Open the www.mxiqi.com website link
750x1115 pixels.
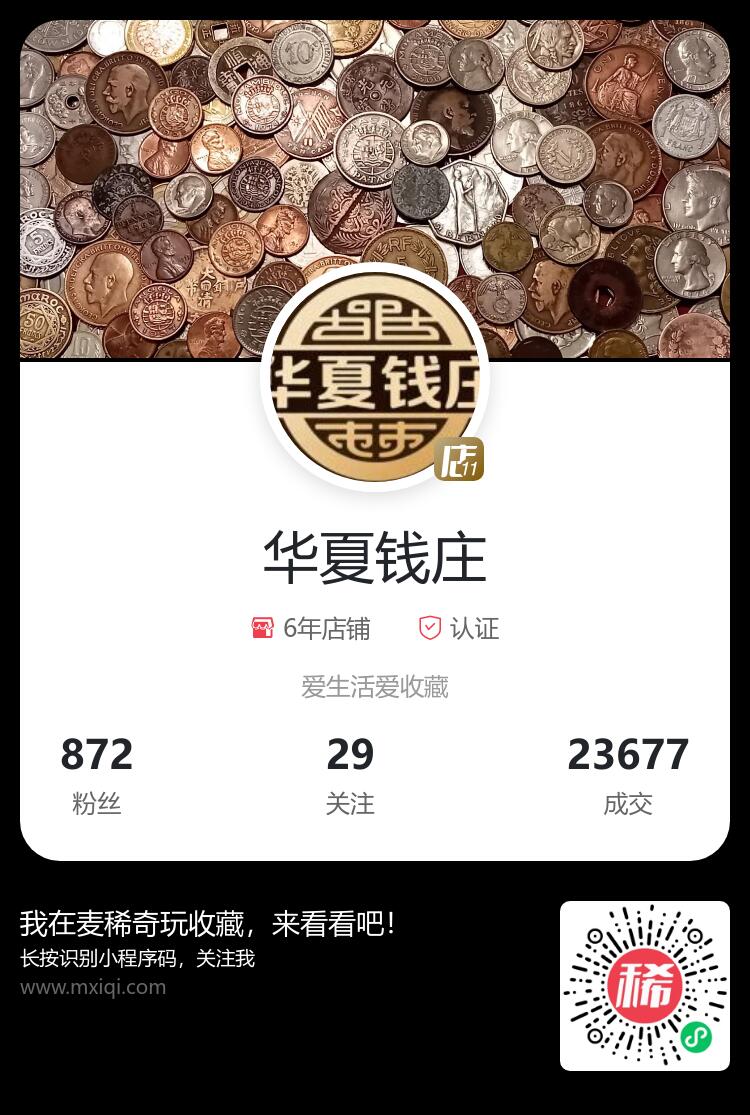pos(95,988)
